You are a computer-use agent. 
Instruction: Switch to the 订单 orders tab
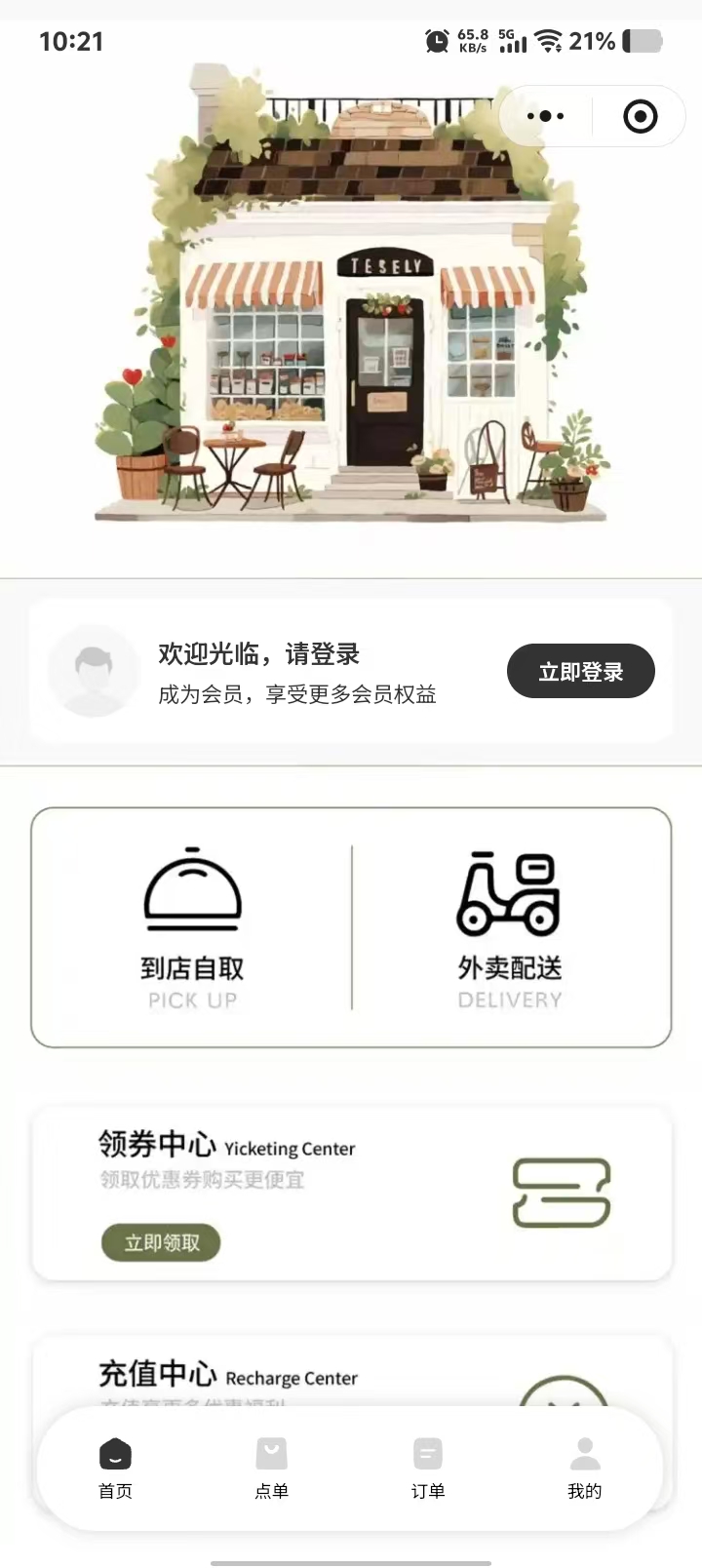click(428, 1468)
